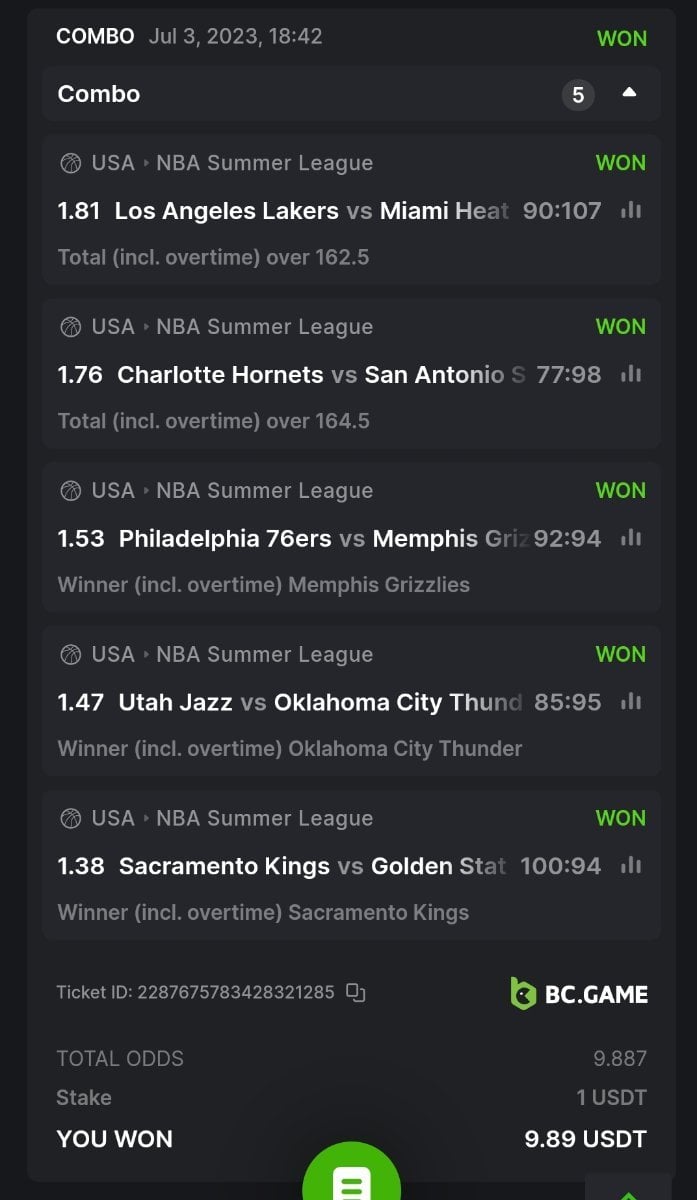Tap the green up arrow button
Image resolution: width=697 pixels, height=1200 pixels.
pyautogui.click(x=628, y=1192)
